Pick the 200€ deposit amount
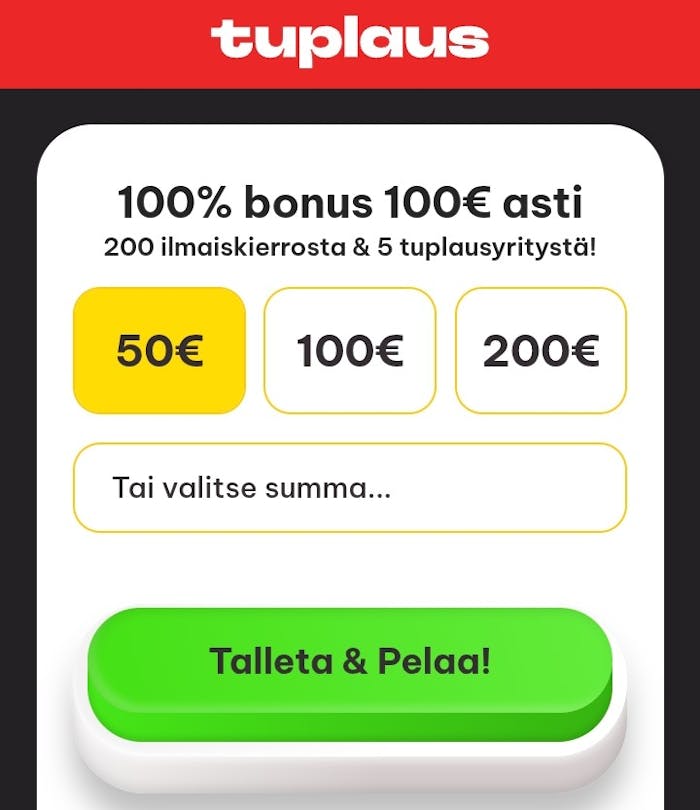700x810 pixels. (540, 350)
